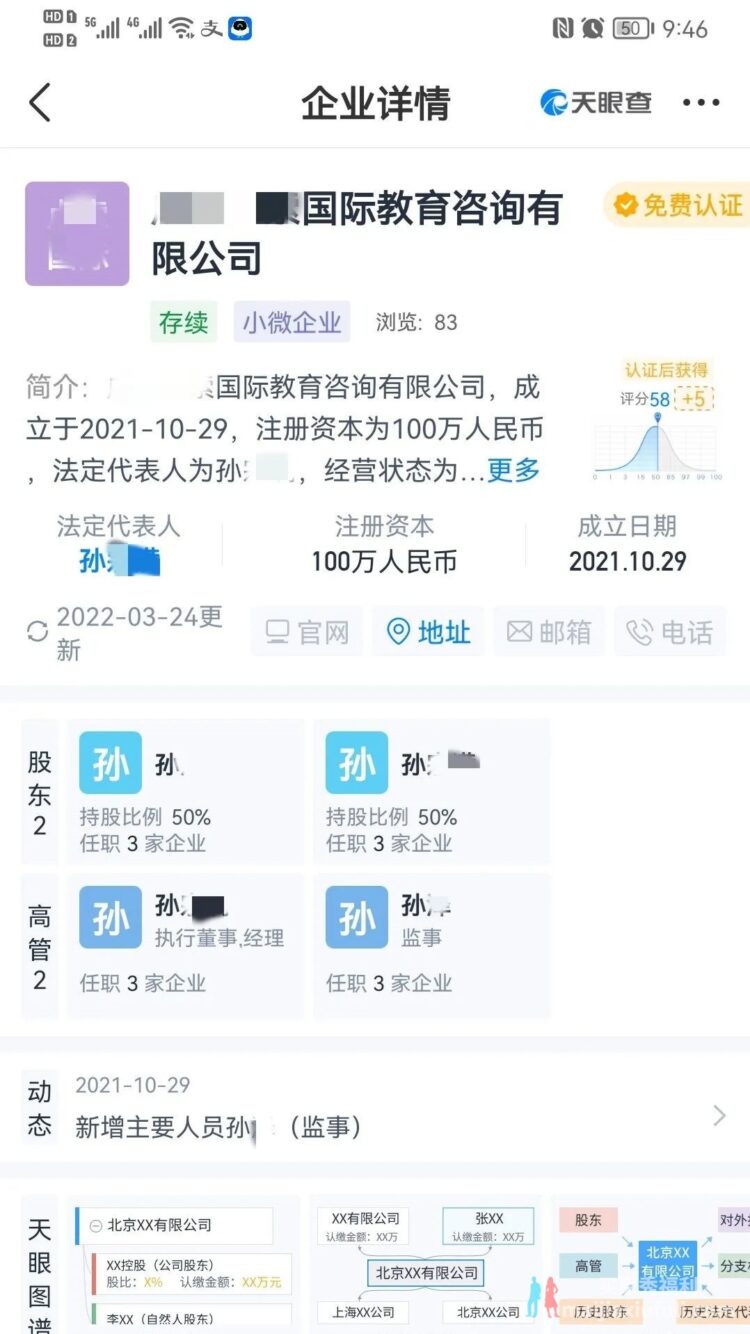Image resolution: width=750 pixels, height=1334 pixels.
Task: Tap the 电话 phone button
Action: (670, 632)
